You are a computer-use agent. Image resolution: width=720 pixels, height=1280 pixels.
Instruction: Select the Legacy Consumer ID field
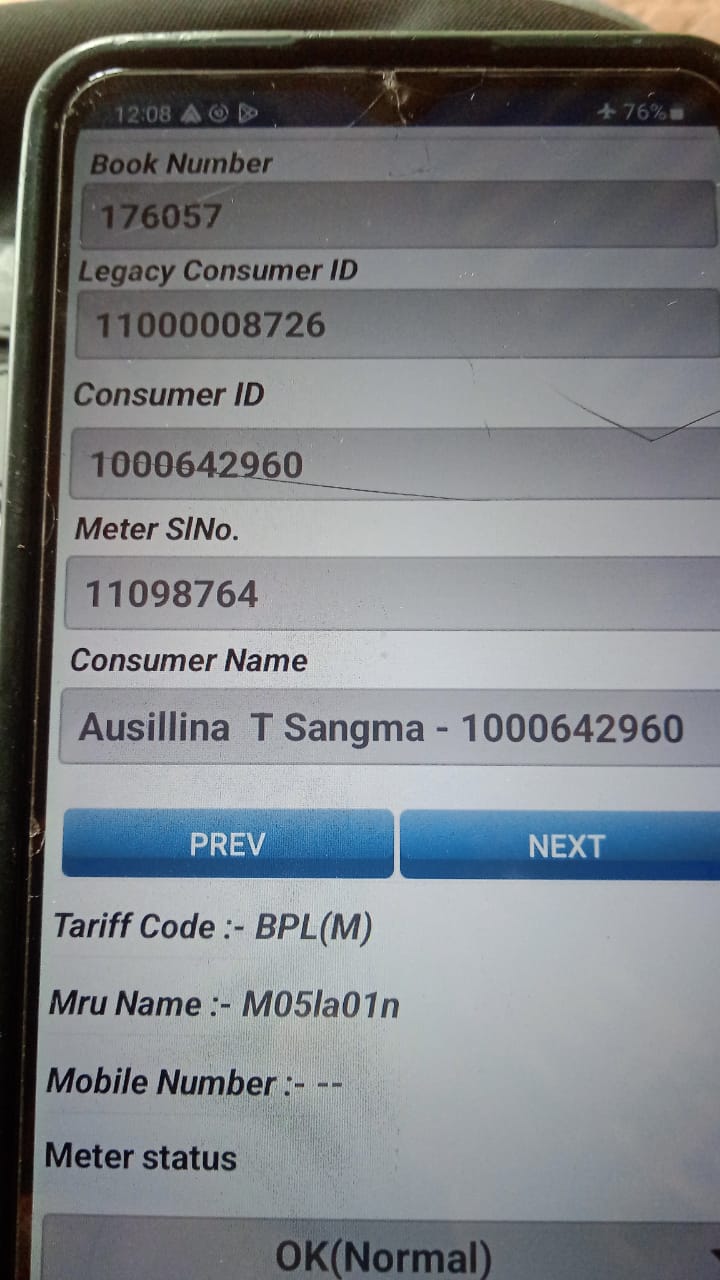tap(398, 324)
